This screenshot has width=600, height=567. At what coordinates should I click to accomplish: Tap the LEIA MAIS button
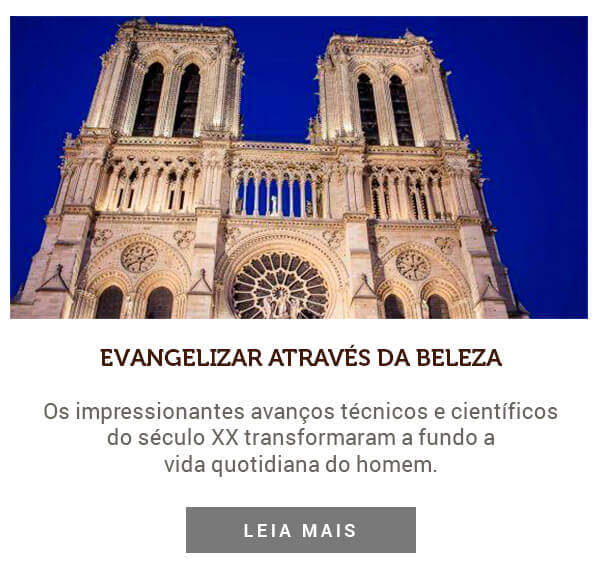tap(300, 530)
